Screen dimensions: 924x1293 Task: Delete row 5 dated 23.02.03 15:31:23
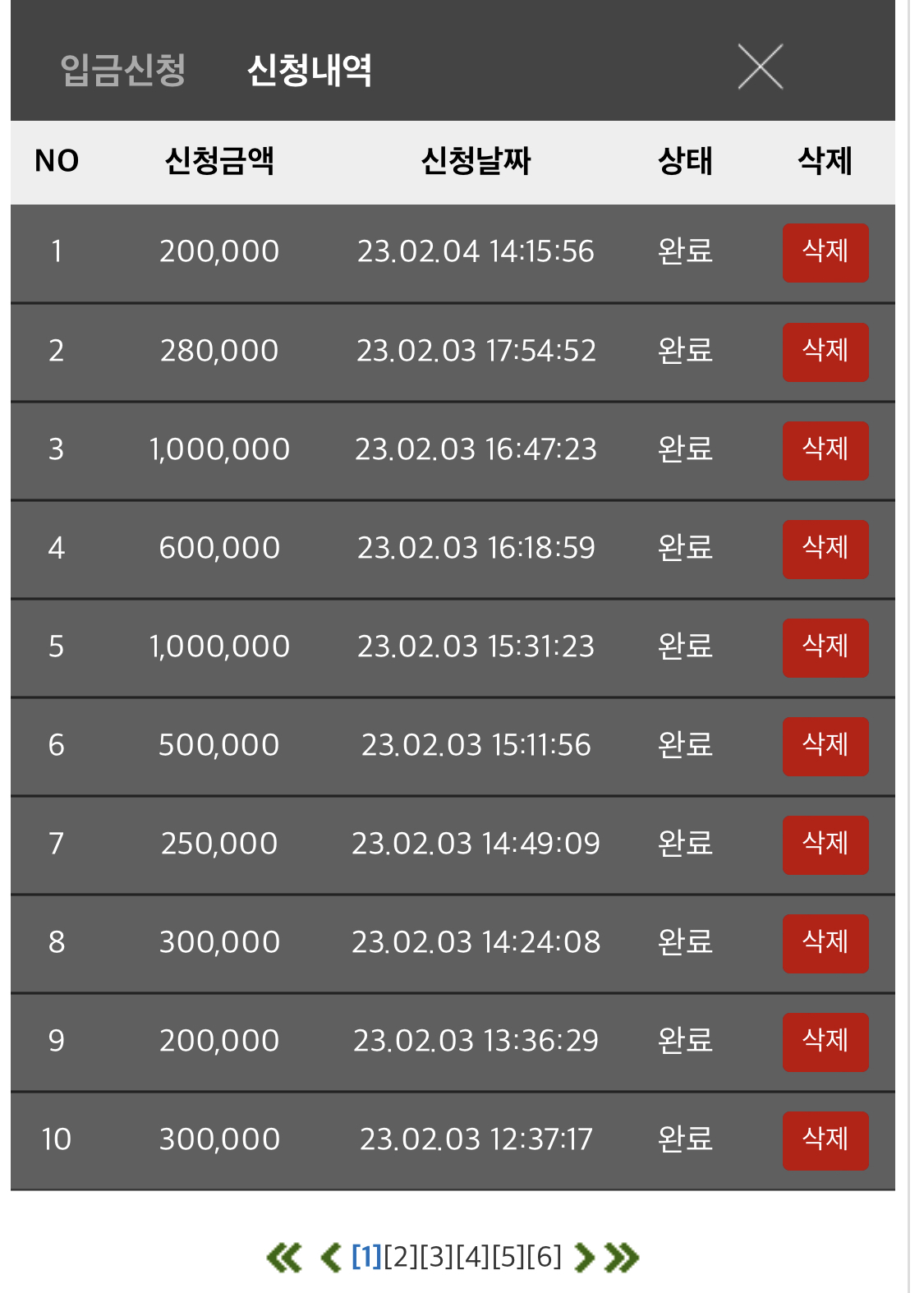click(825, 647)
